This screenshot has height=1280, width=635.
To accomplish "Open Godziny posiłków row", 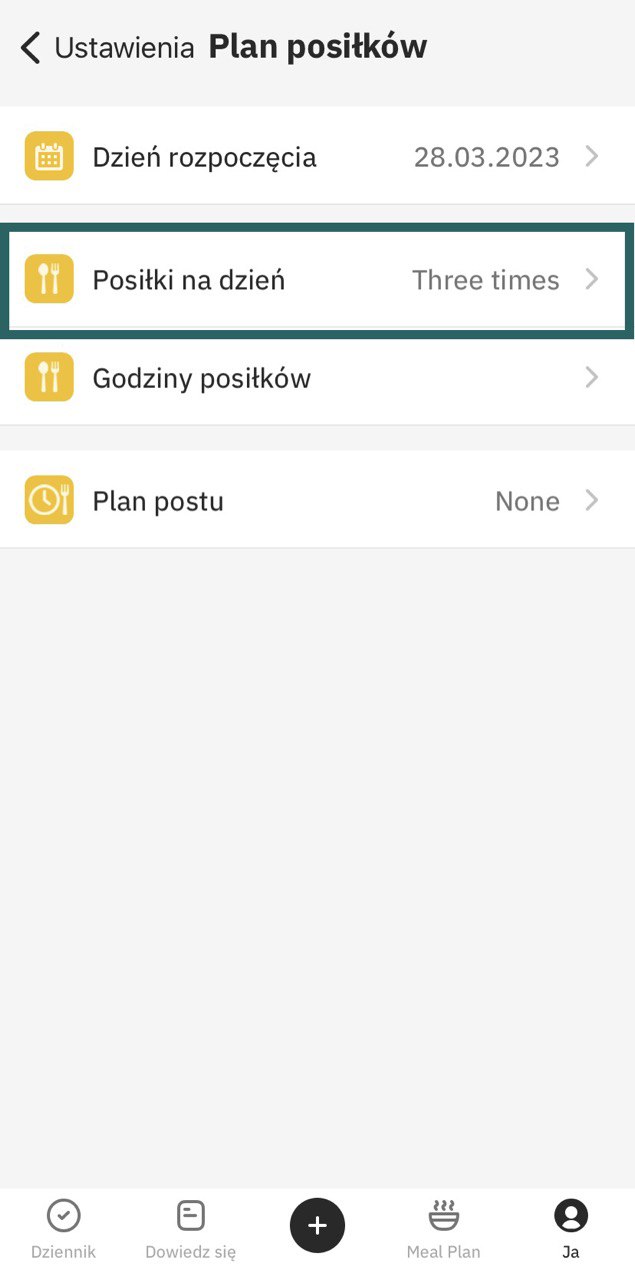I will [317, 378].
